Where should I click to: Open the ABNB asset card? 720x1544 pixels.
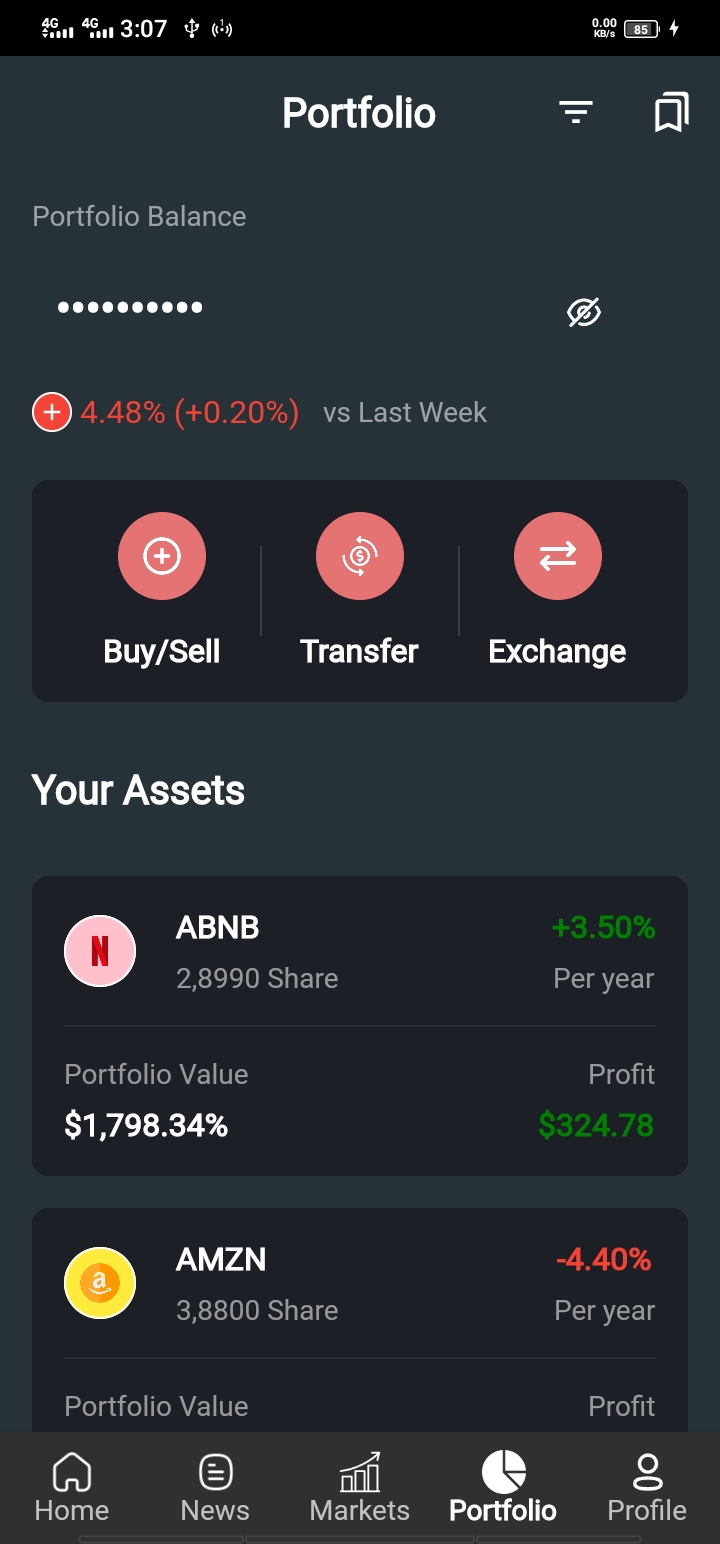tap(360, 1025)
